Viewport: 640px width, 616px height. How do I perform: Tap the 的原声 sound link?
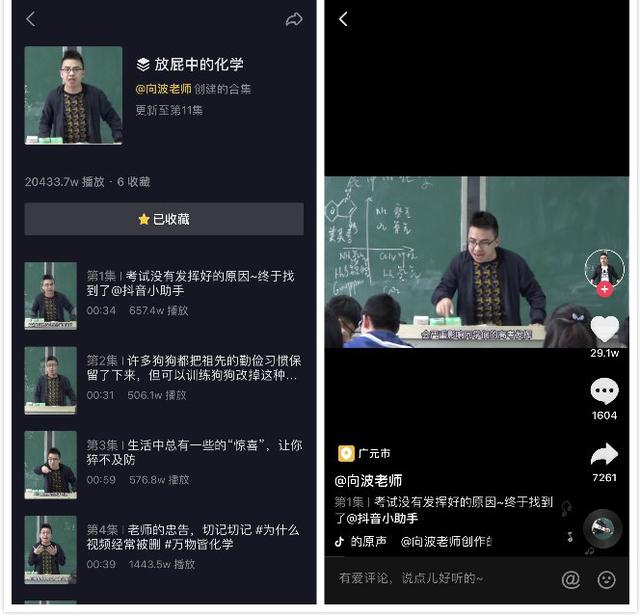point(365,541)
